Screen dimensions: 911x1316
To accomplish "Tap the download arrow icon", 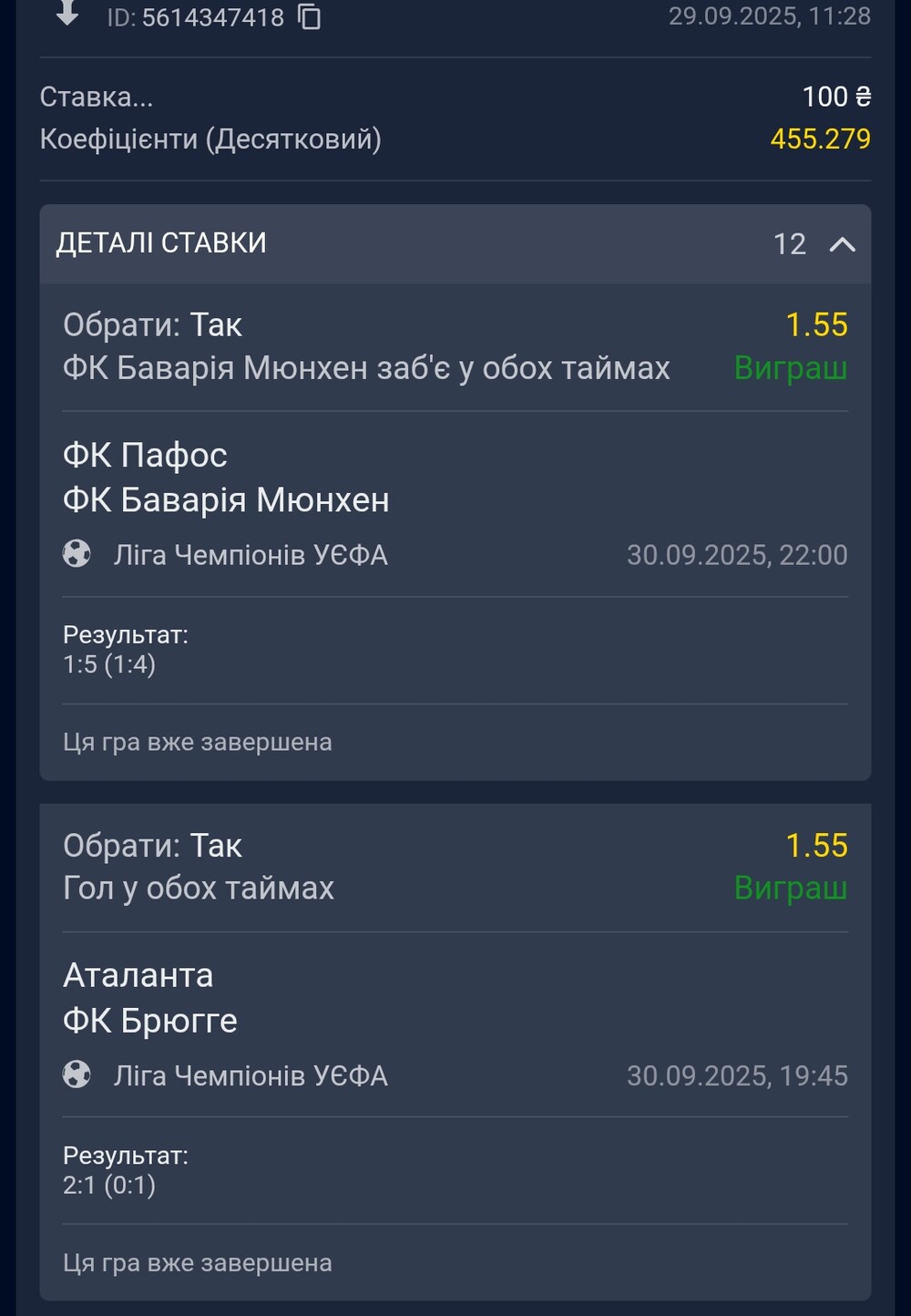I will click(x=67, y=13).
